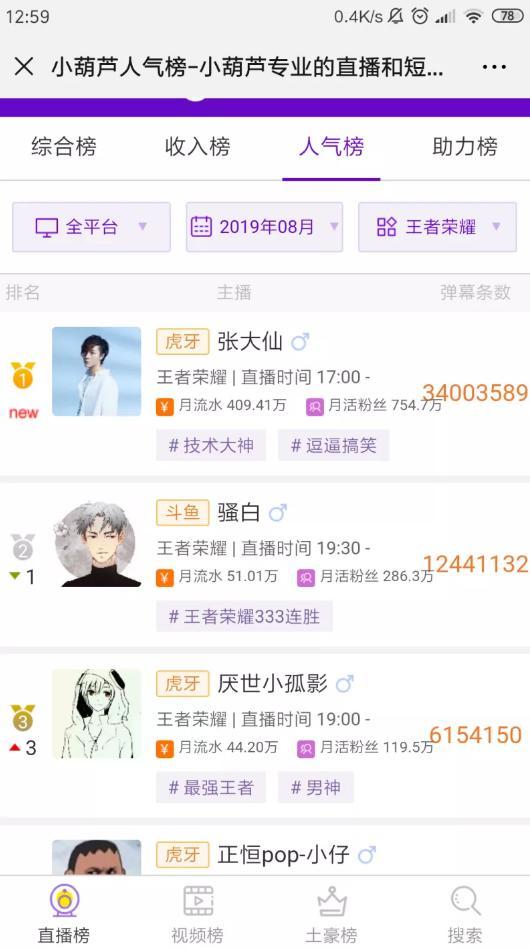
Task: Tap the # 逗逼搞笑 tag
Action: pos(334,445)
